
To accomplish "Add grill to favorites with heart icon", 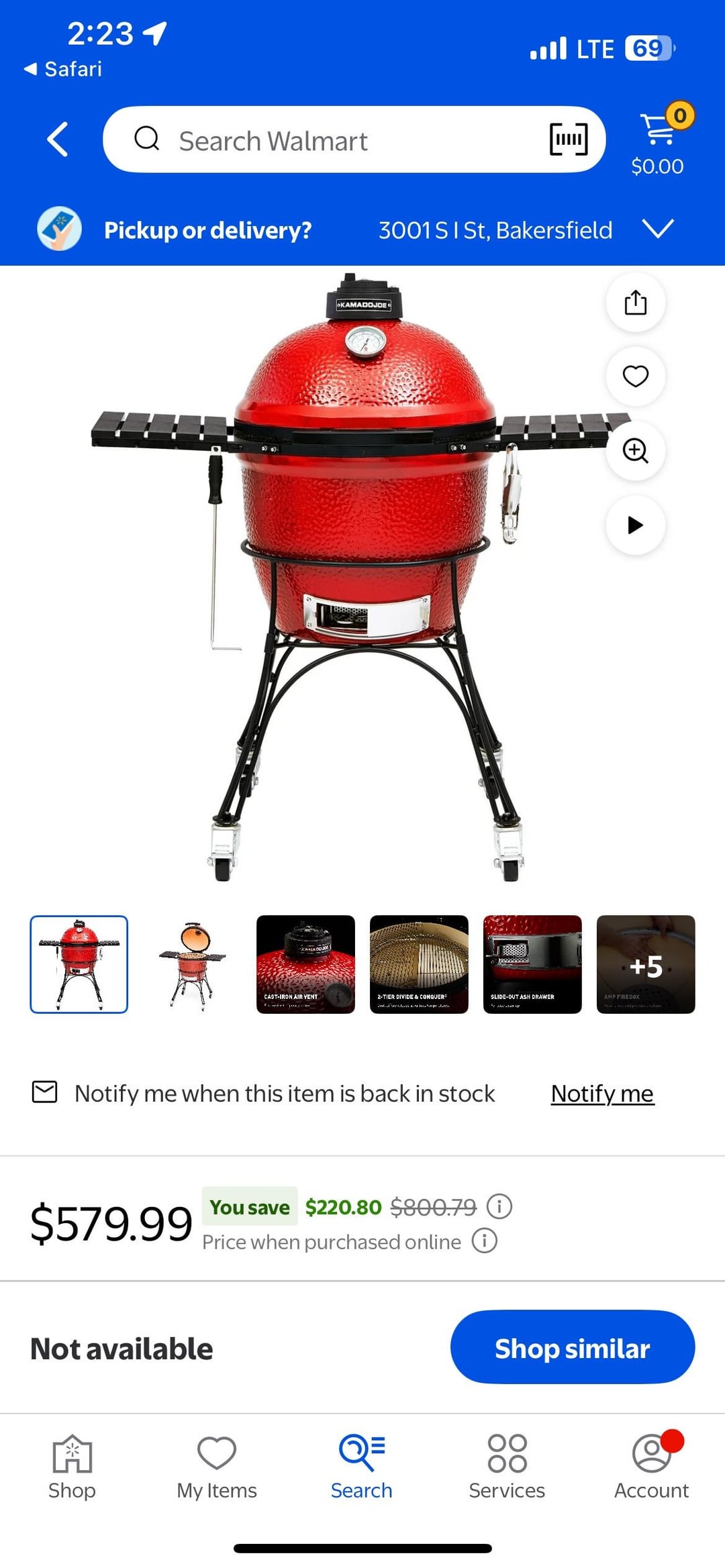I will pyautogui.click(x=635, y=376).
